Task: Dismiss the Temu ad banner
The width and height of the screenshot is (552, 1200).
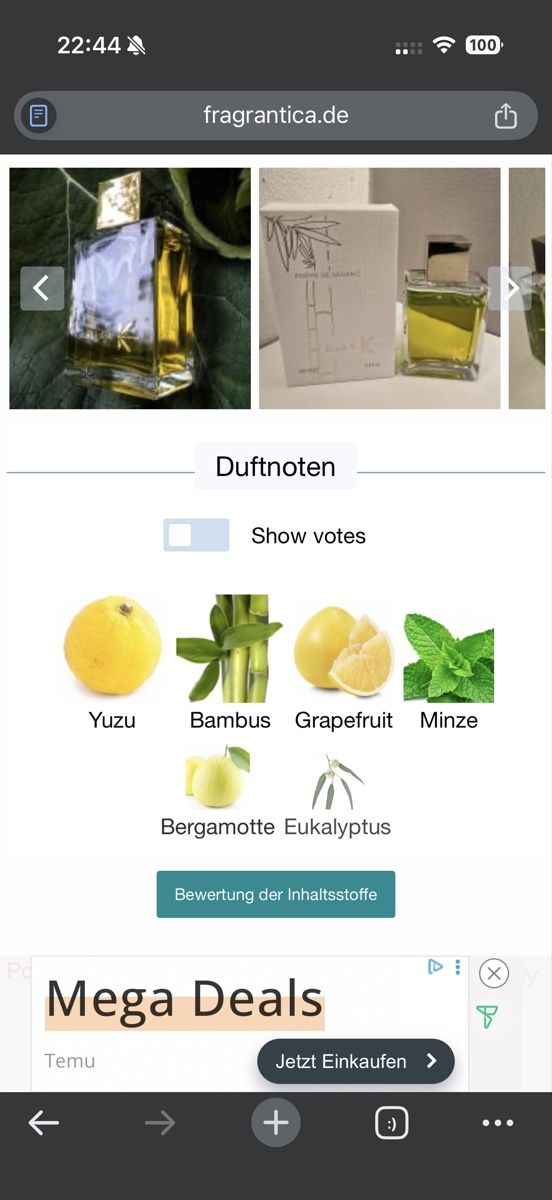Action: click(x=494, y=973)
